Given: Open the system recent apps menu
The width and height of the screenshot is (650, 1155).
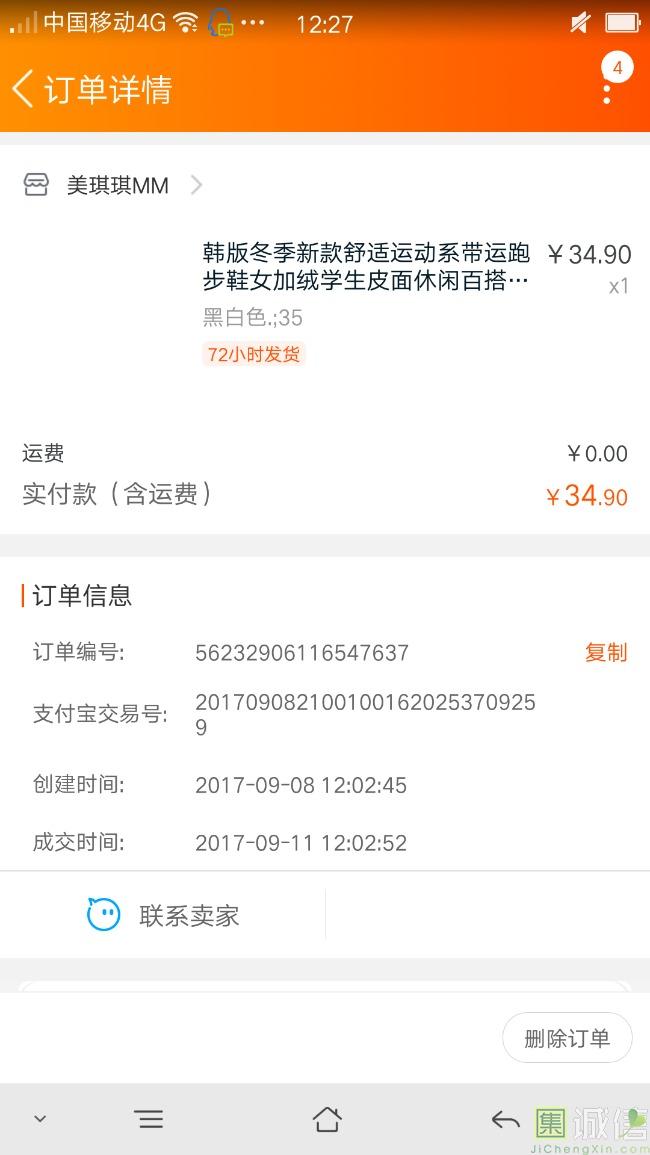Looking at the screenshot, I should (x=150, y=1120).
